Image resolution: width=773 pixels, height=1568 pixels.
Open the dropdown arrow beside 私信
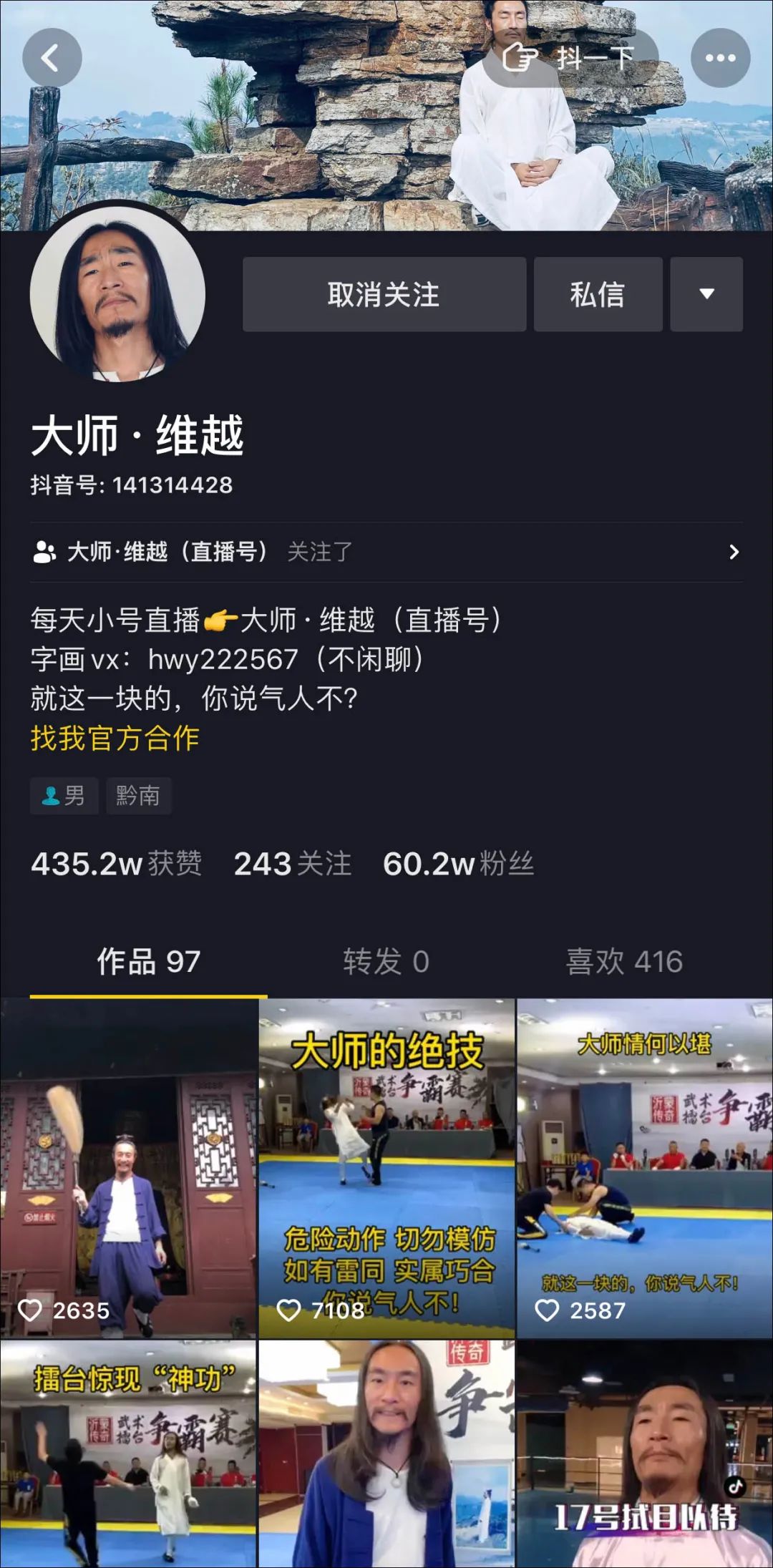(706, 294)
